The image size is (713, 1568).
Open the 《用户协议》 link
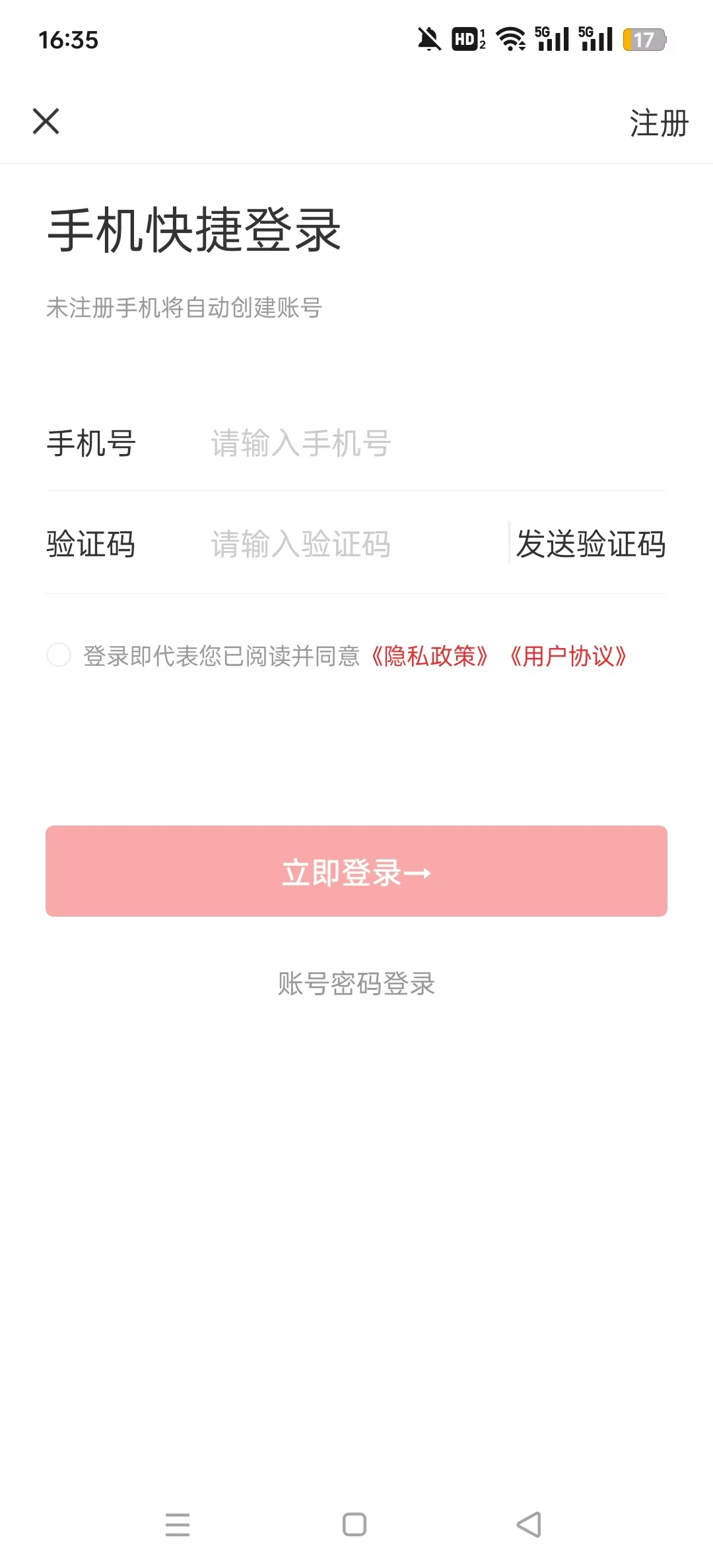(568, 656)
